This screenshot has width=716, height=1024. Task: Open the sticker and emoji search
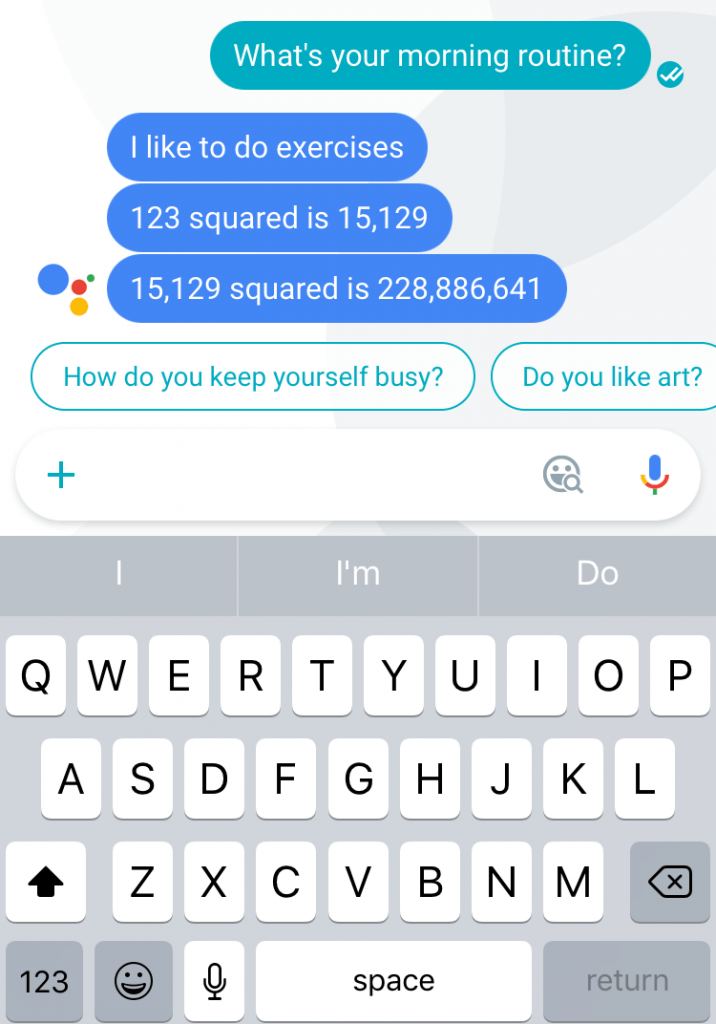[x=563, y=475]
